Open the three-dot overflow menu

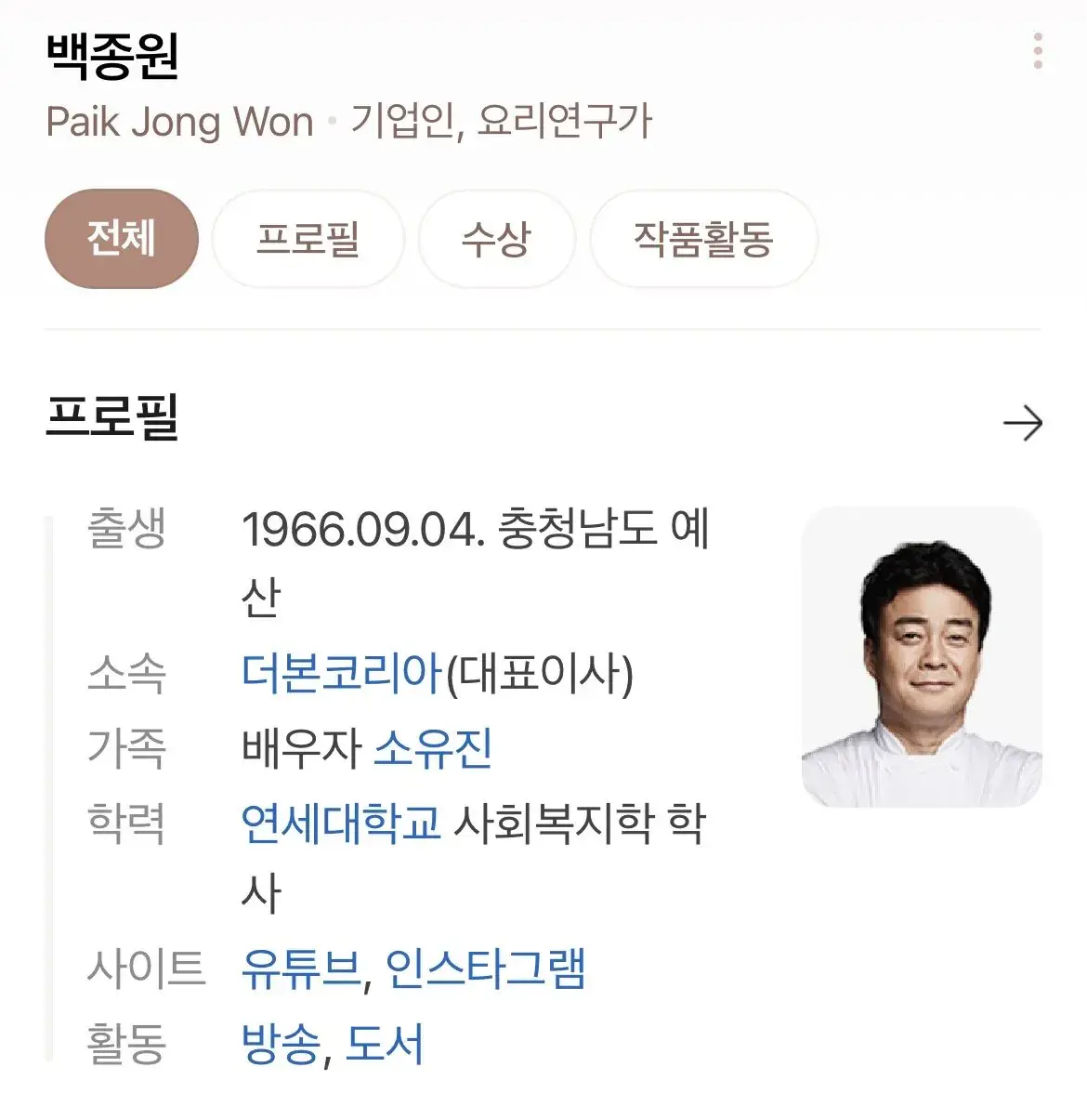pyautogui.click(x=1038, y=51)
